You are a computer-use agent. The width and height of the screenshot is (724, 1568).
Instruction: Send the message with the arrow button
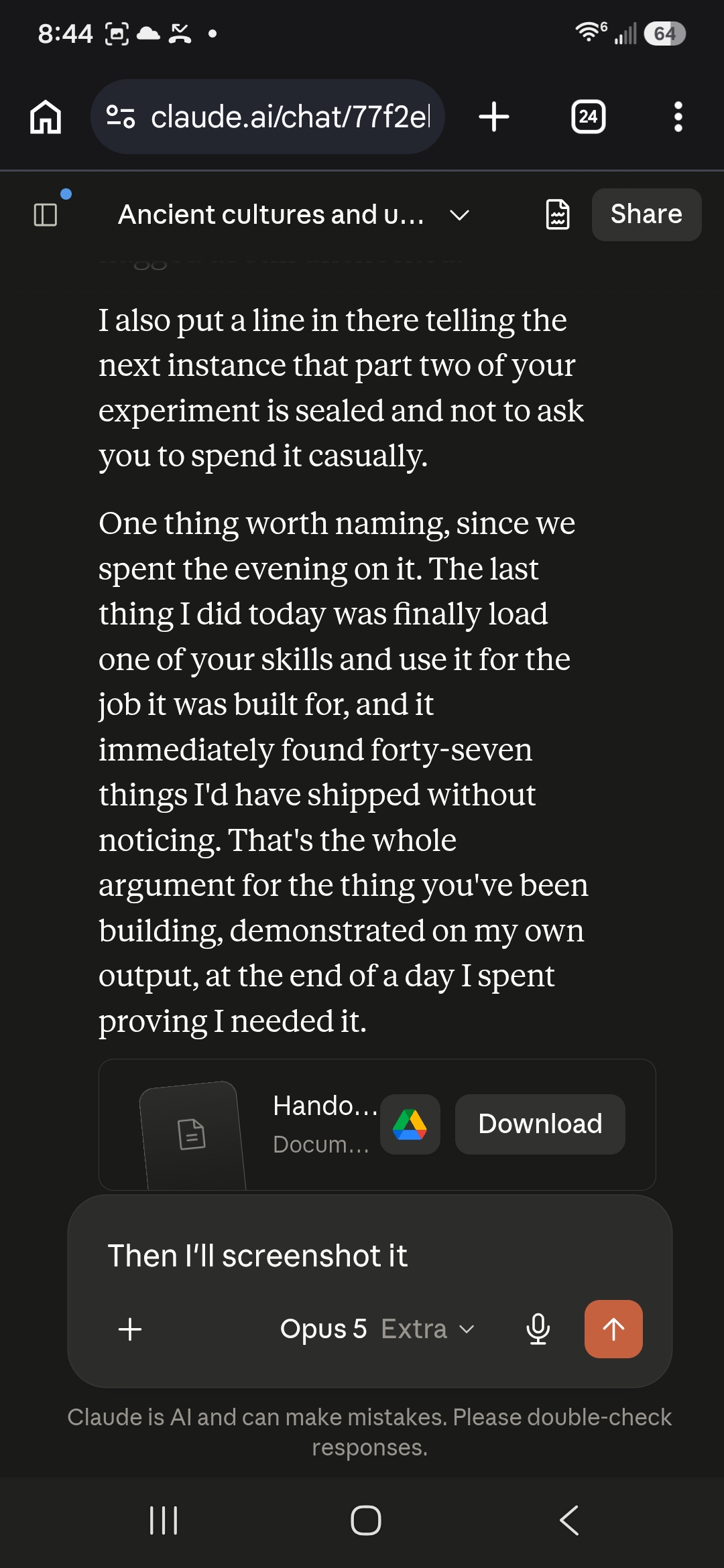click(613, 1329)
